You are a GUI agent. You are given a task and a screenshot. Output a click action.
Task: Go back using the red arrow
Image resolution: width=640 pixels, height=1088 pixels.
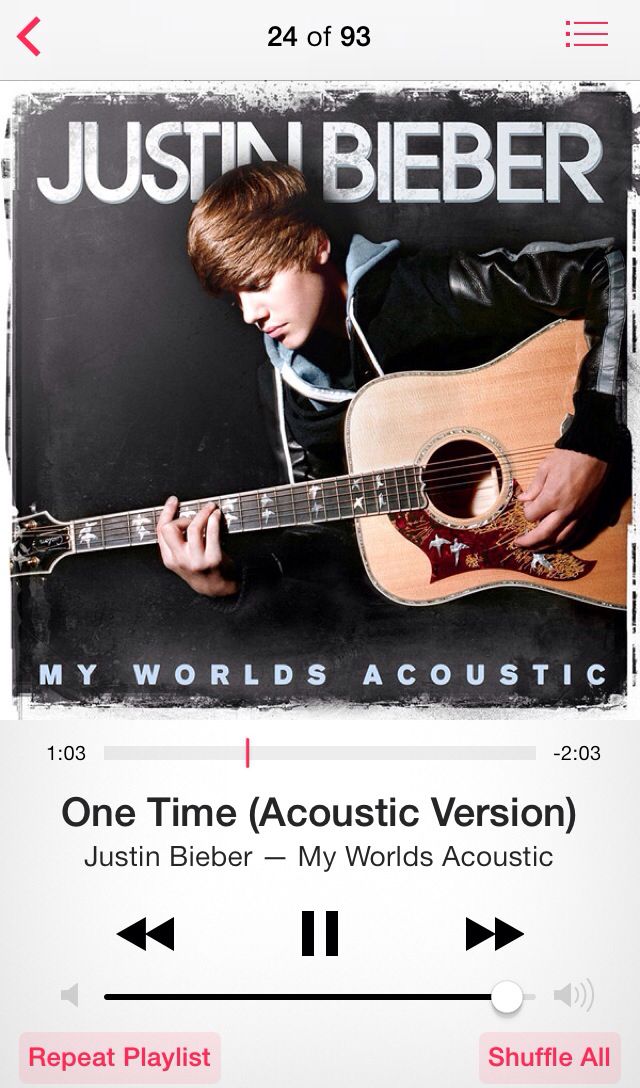coord(30,37)
